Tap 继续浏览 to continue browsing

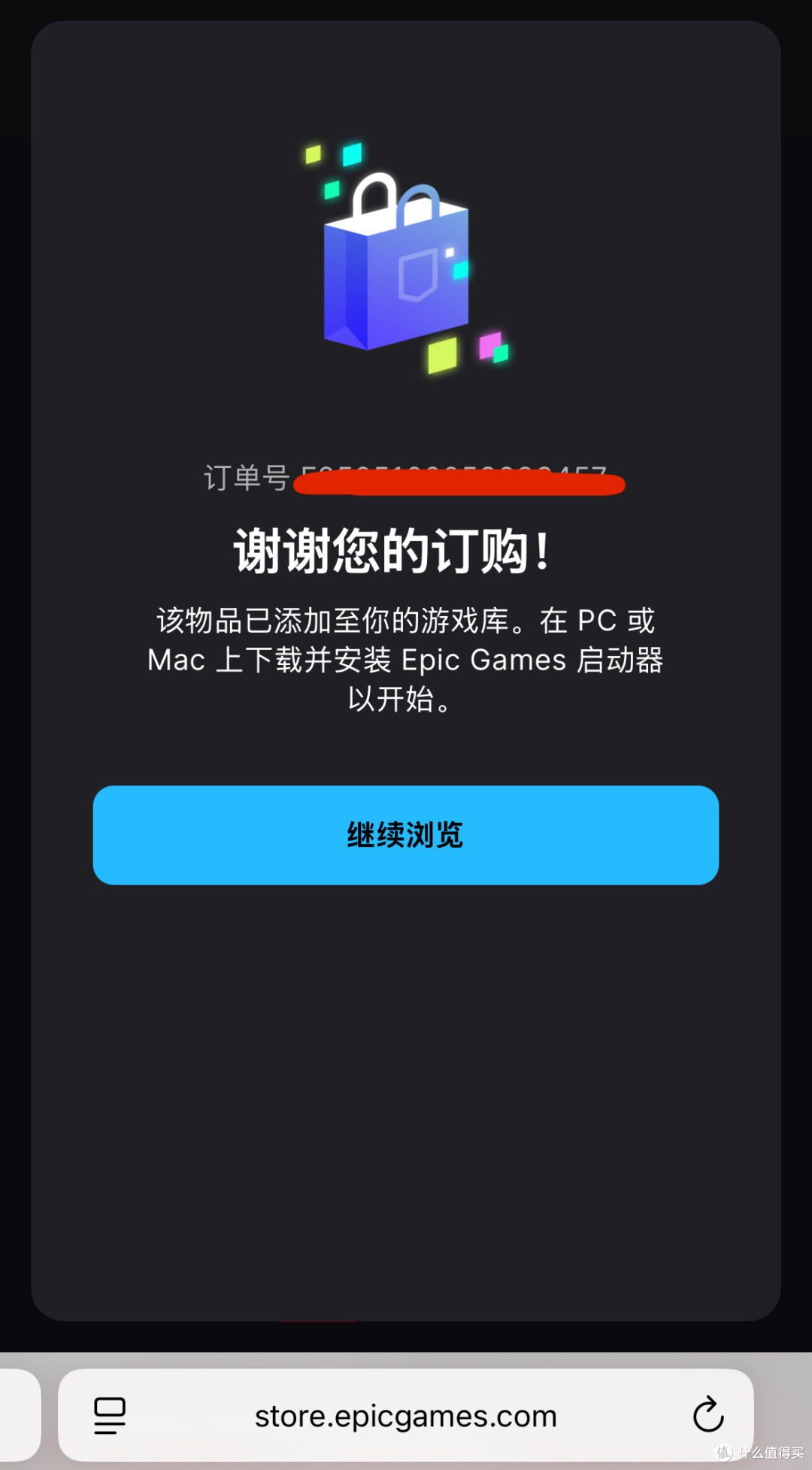click(405, 835)
